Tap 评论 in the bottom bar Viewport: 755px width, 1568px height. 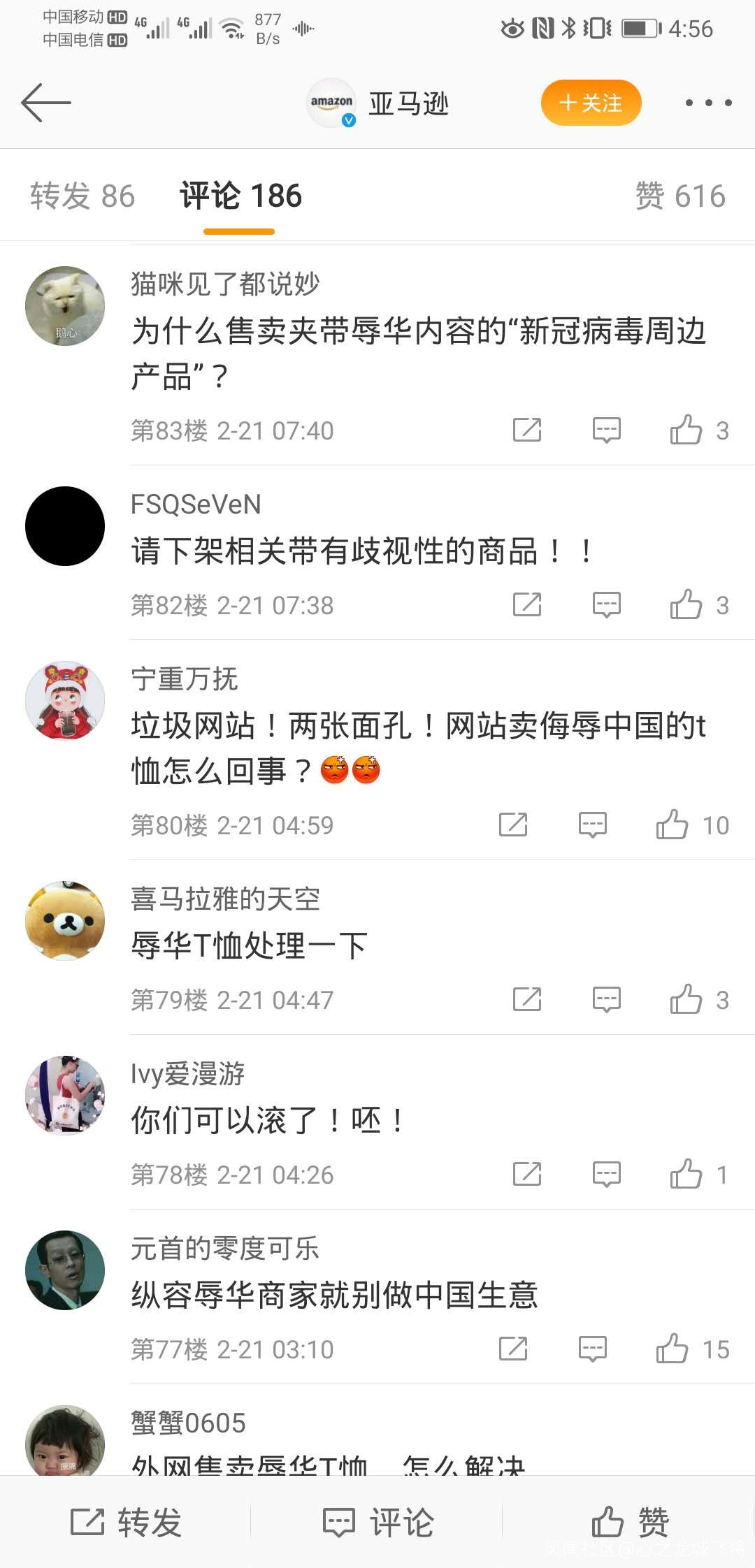(x=377, y=1522)
